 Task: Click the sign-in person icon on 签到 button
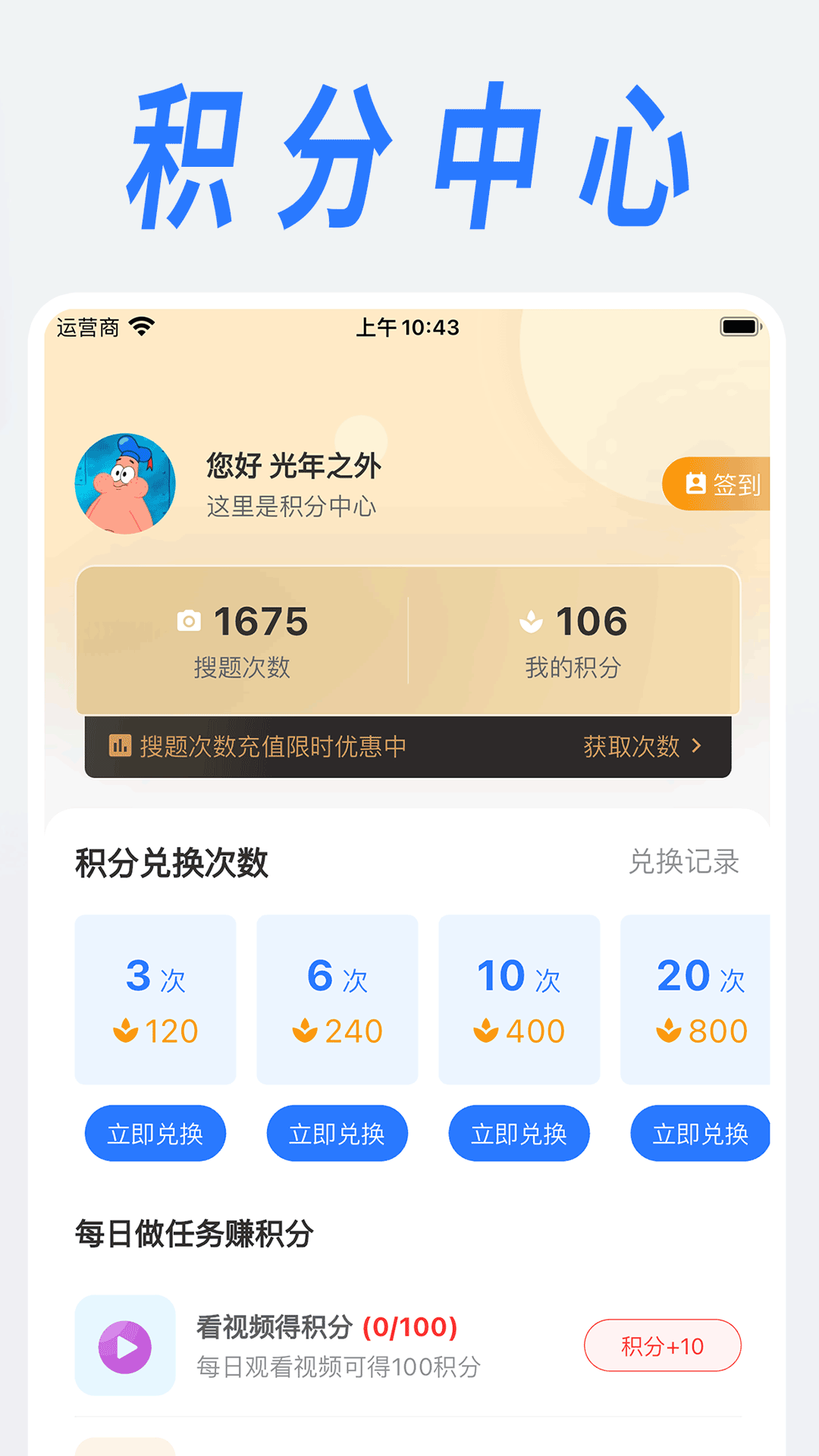[x=696, y=485]
